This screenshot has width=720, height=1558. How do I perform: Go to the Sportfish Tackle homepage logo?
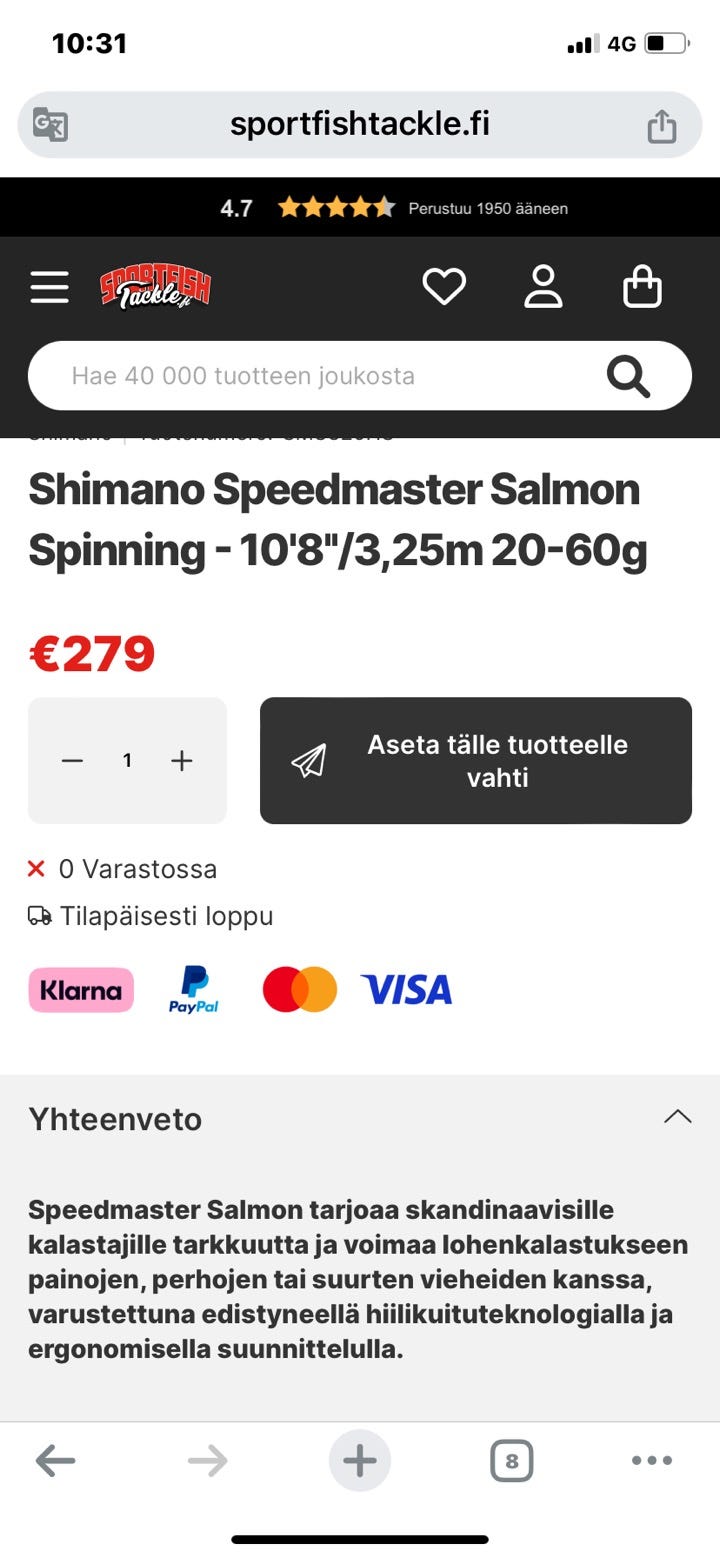[x=155, y=288]
